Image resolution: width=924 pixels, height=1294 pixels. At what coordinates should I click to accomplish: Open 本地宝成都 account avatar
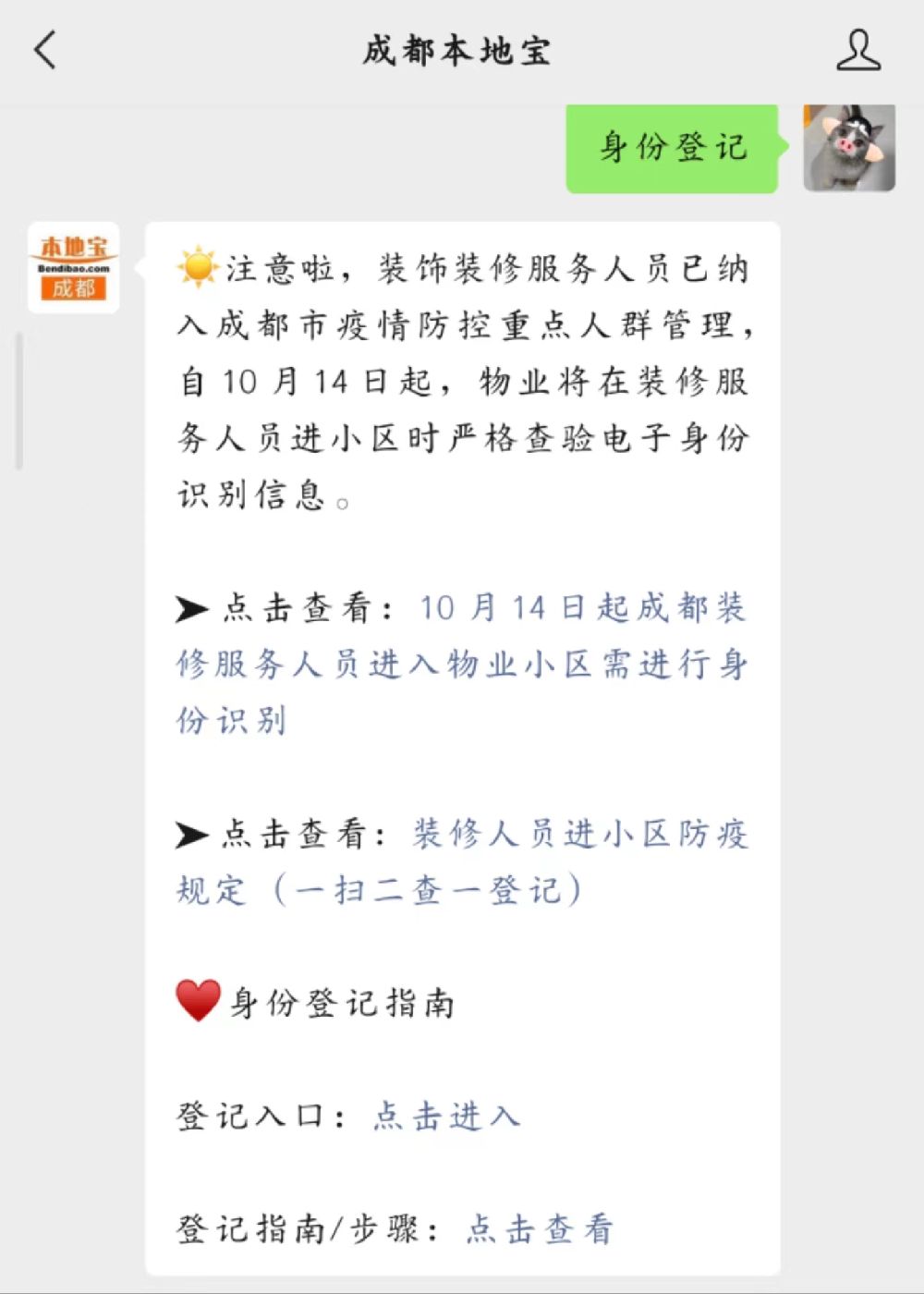click(74, 267)
